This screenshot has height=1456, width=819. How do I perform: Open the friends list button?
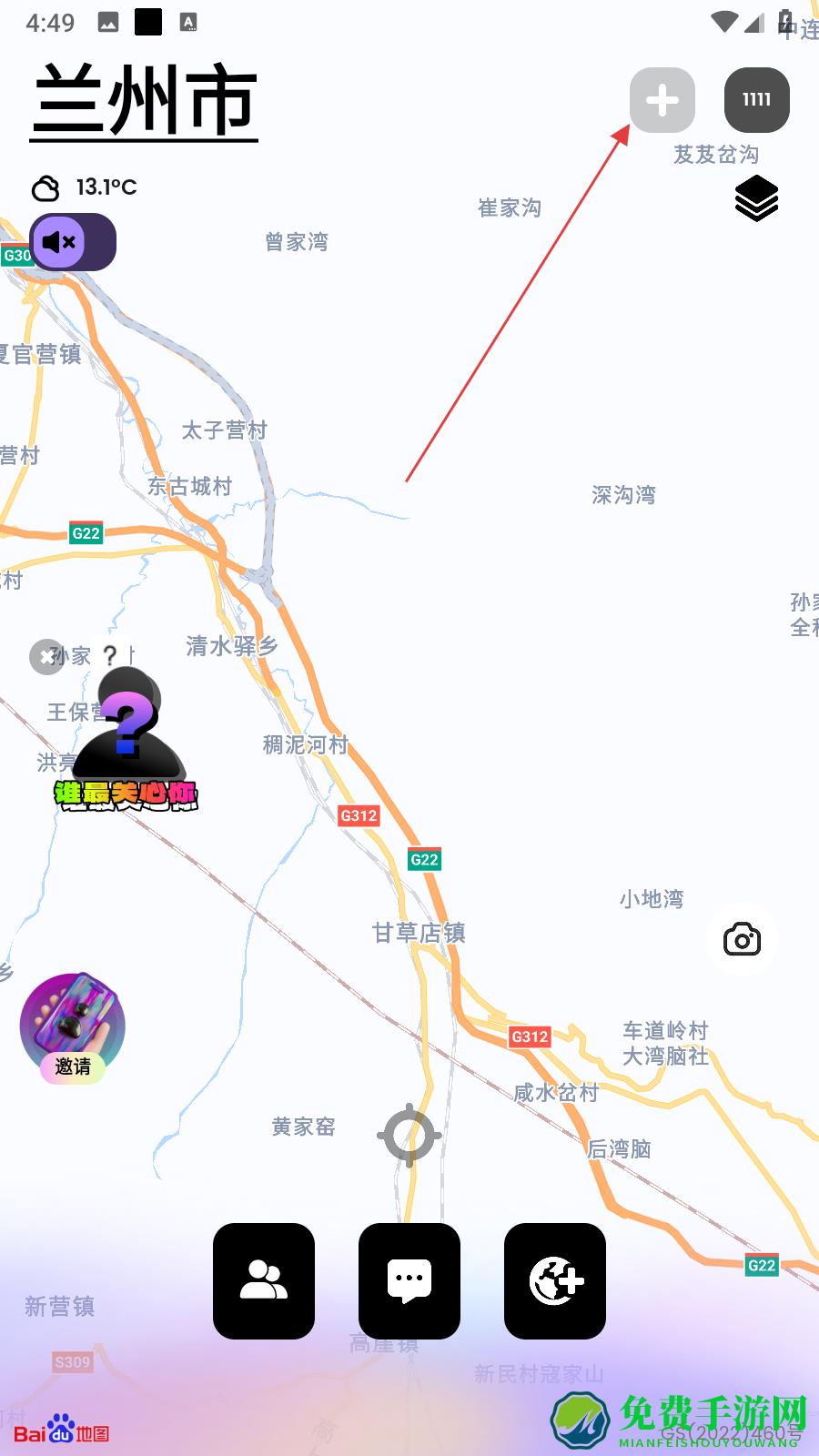click(264, 1280)
